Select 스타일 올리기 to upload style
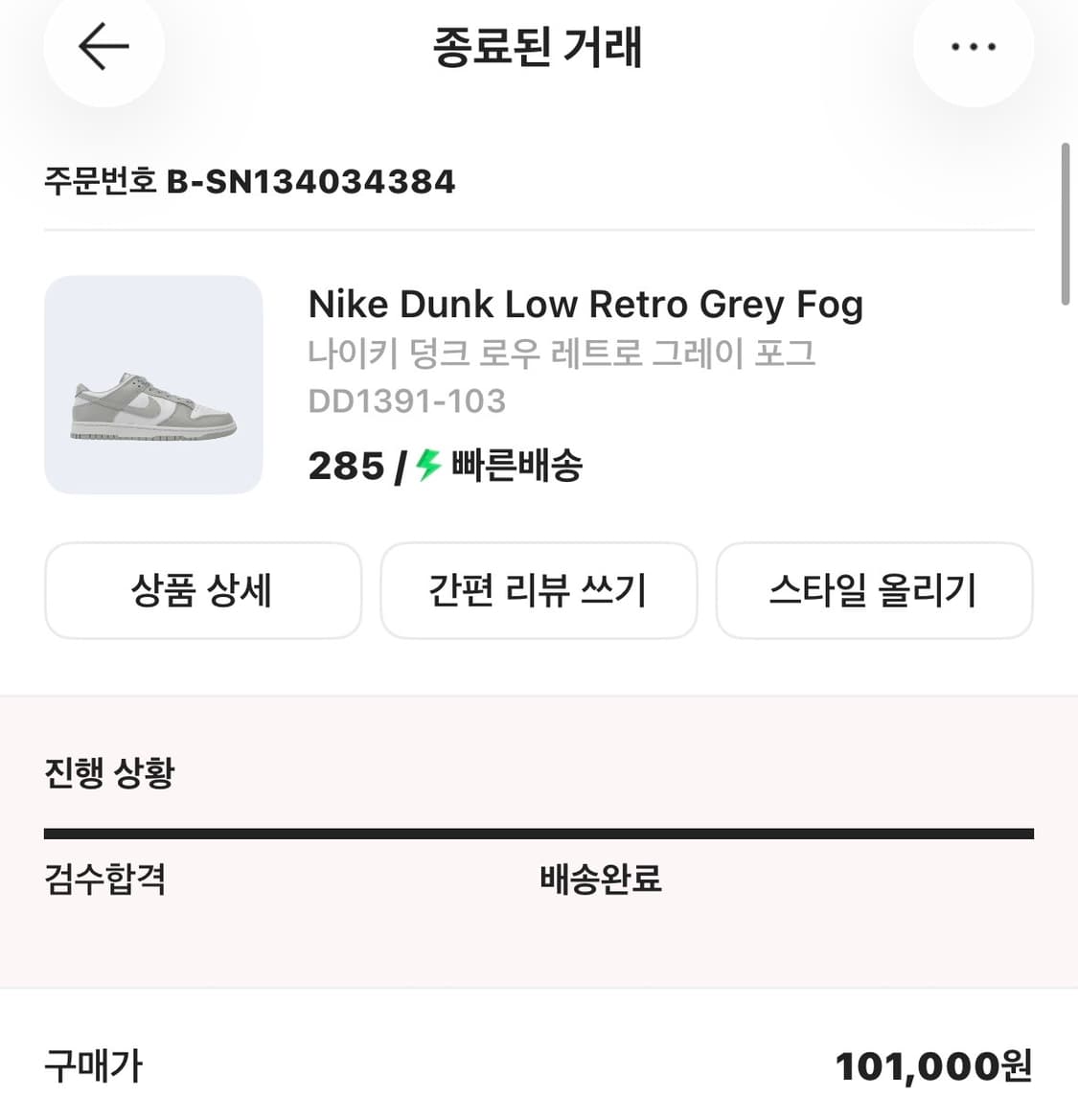Screen dimensions: 1078x1120 [x=875, y=591]
